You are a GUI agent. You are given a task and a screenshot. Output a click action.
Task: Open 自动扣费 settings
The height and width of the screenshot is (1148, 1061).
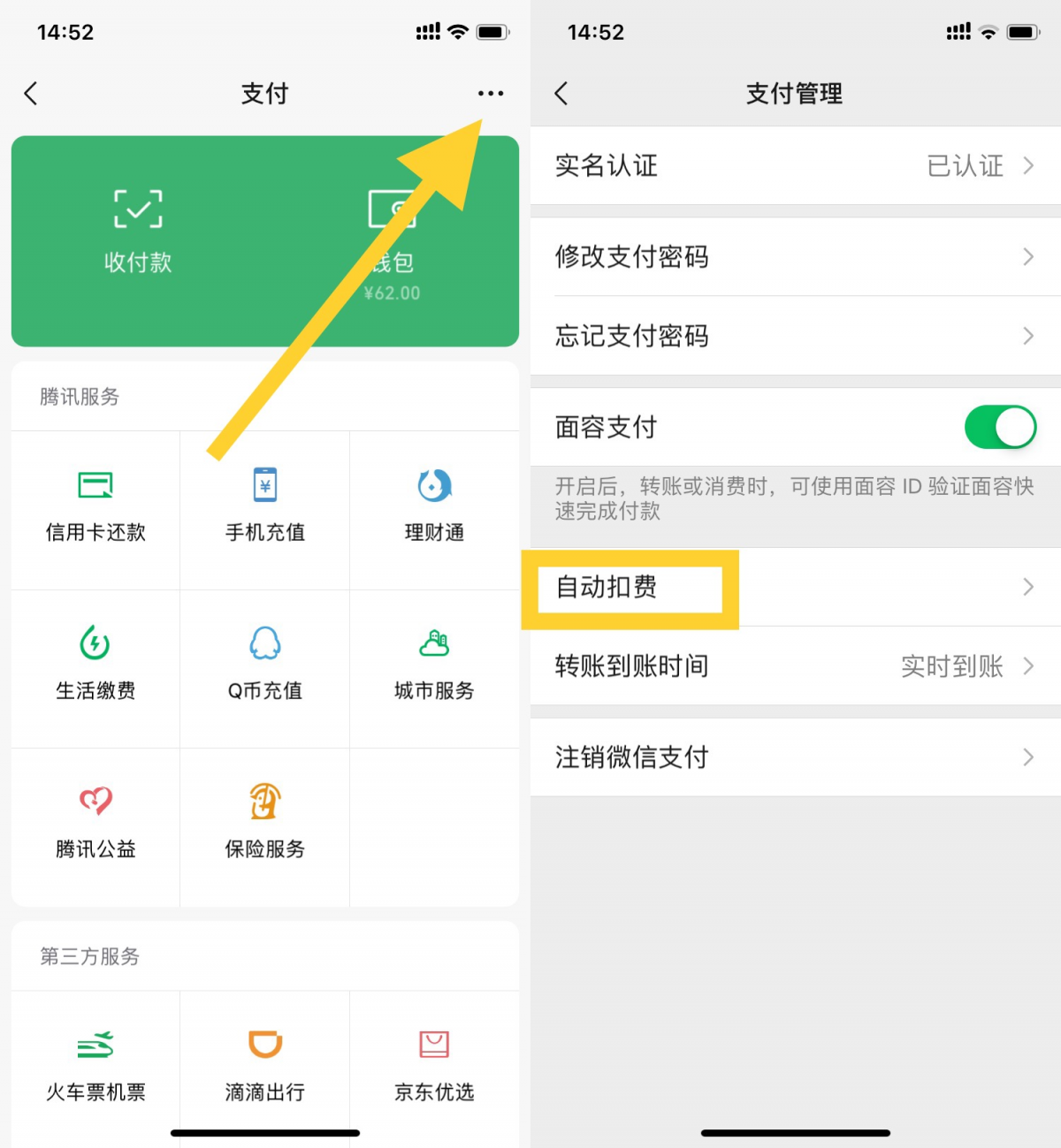tap(794, 587)
